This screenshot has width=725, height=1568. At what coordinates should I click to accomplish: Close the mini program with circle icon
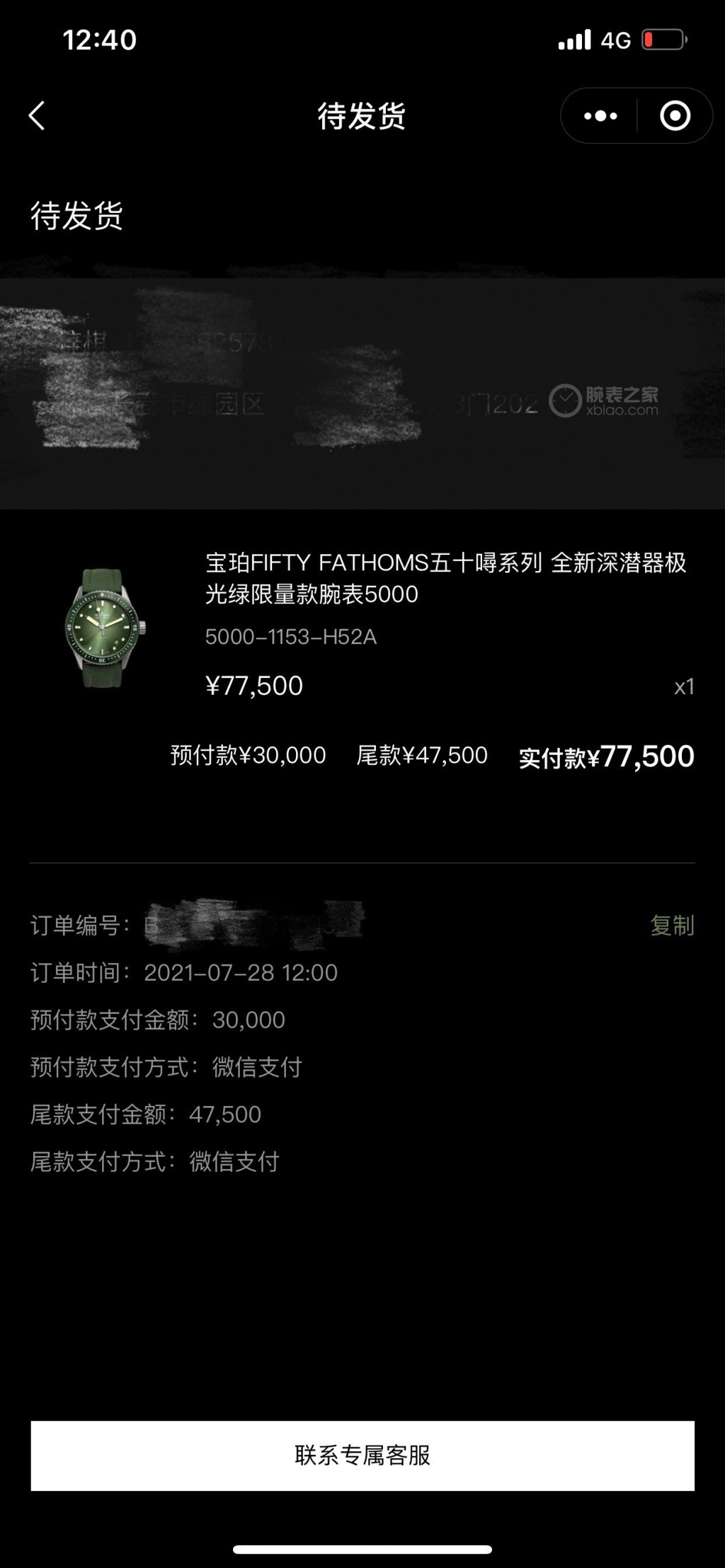tap(675, 116)
